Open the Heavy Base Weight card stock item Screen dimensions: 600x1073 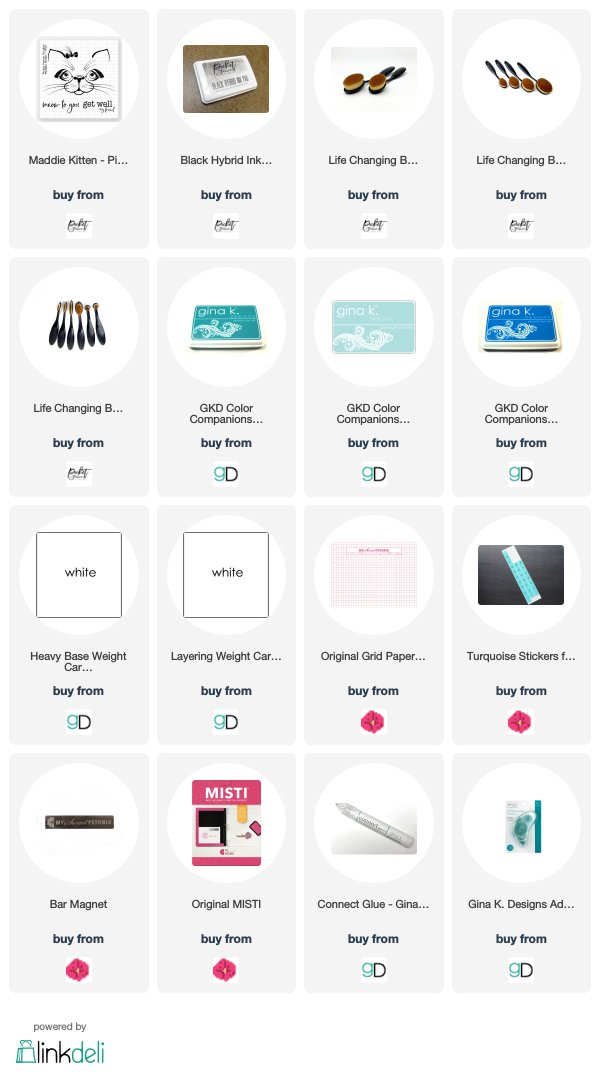click(79, 625)
